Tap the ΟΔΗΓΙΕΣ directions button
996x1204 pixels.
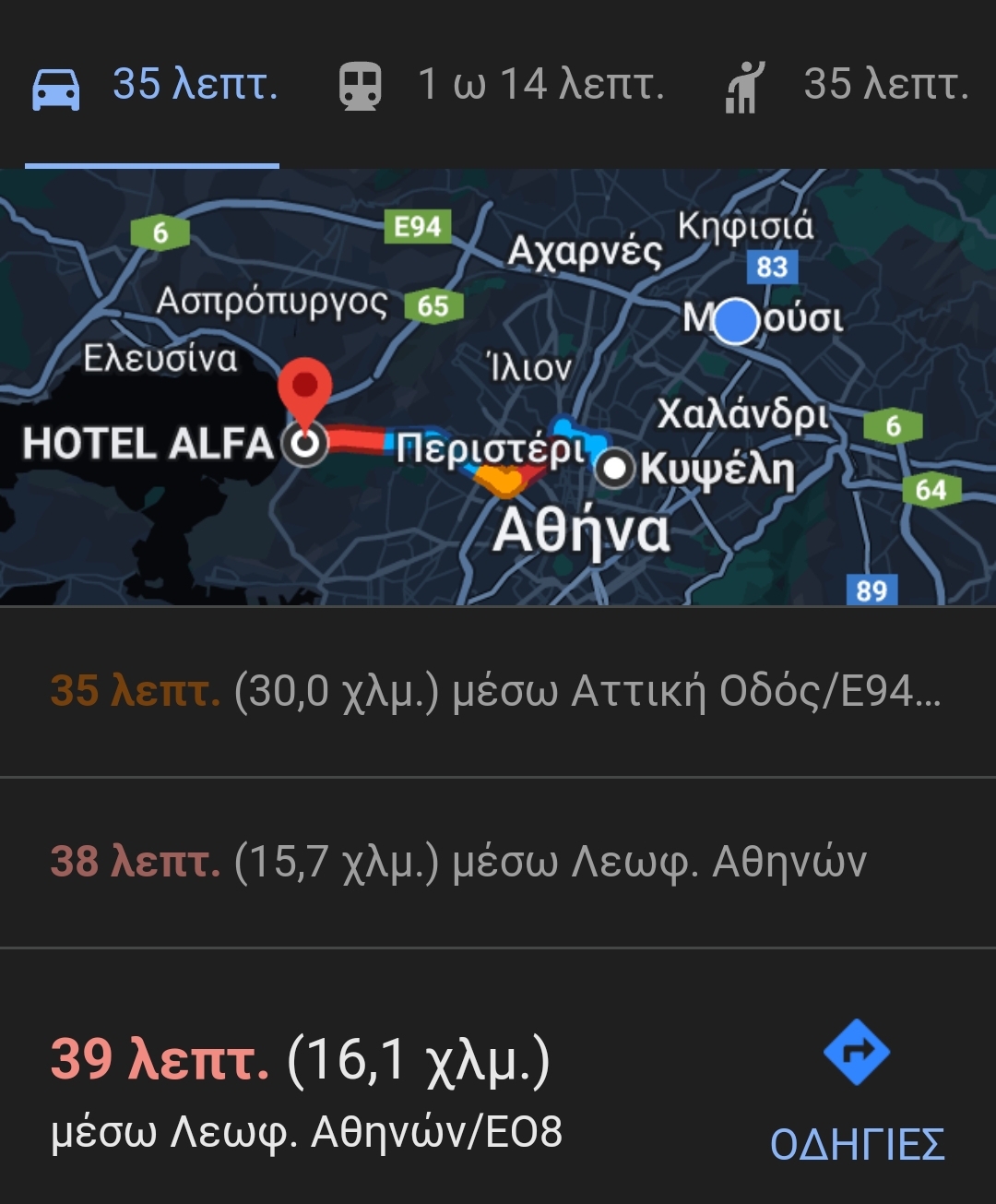click(857, 1091)
